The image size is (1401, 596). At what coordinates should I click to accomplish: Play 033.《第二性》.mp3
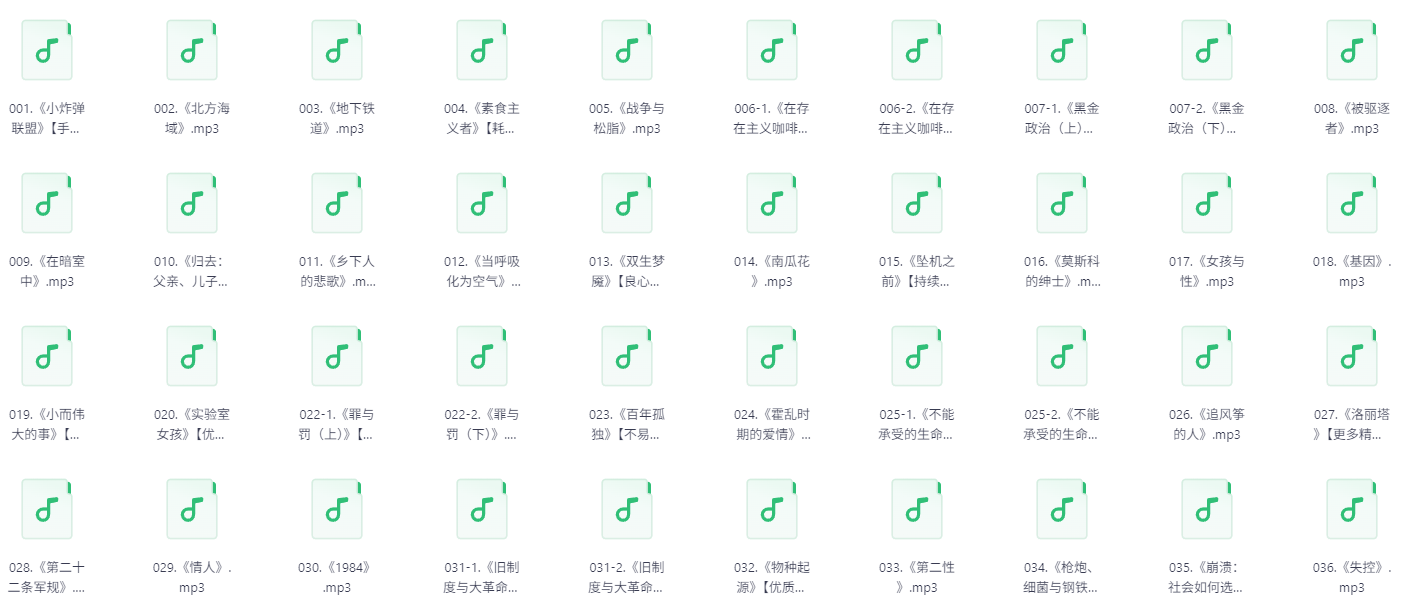(x=917, y=509)
